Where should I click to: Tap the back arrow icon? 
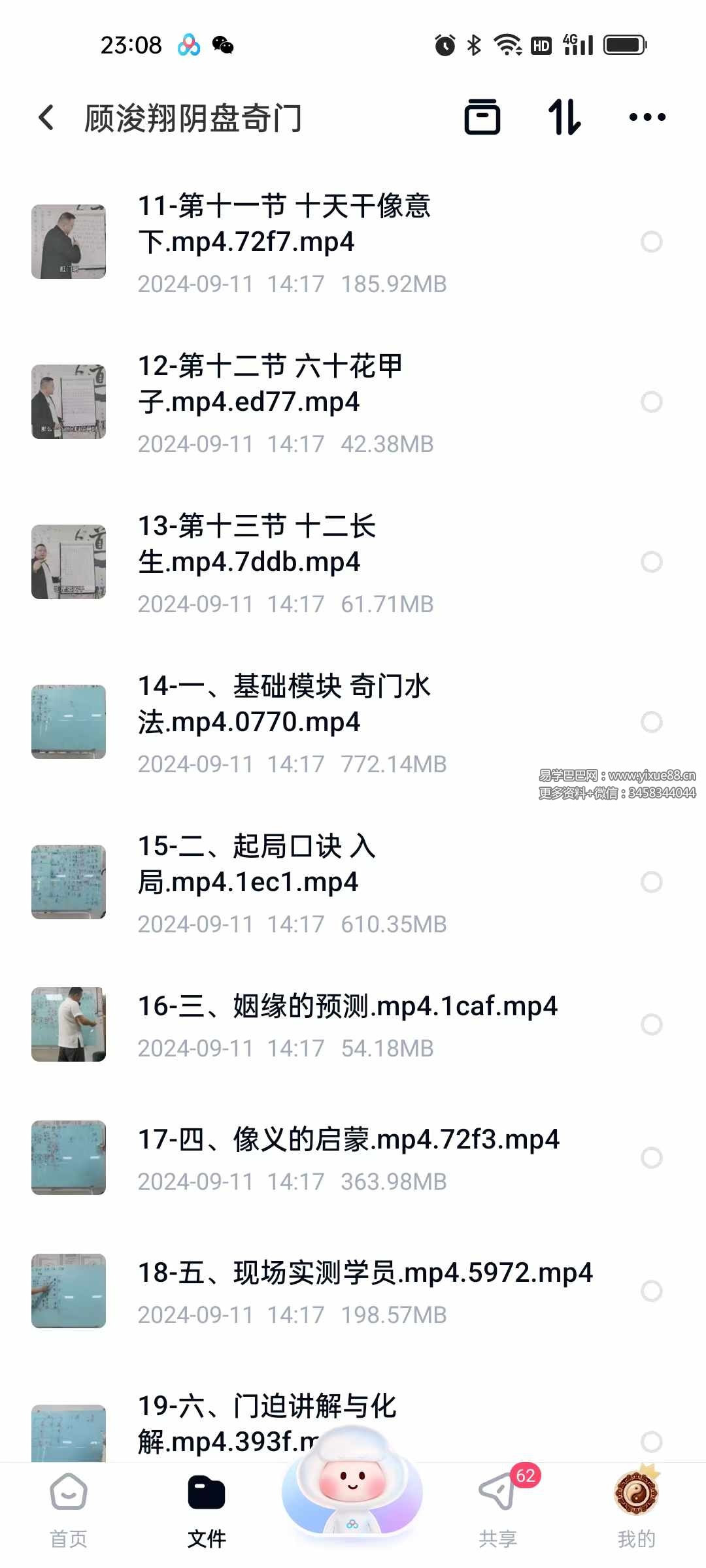tap(46, 116)
